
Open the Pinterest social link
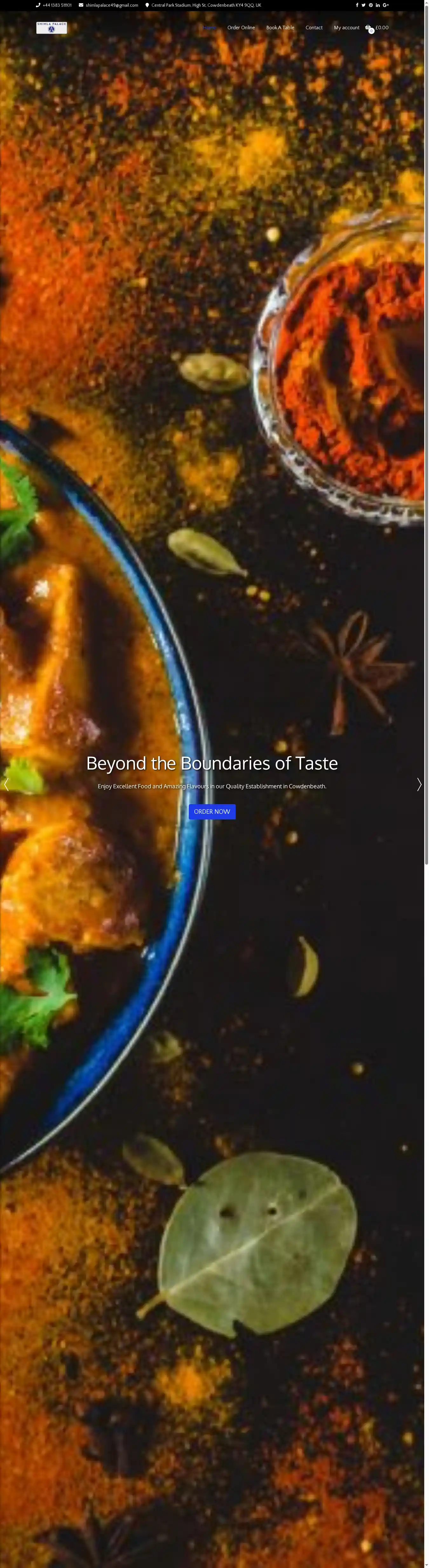pos(371,5)
